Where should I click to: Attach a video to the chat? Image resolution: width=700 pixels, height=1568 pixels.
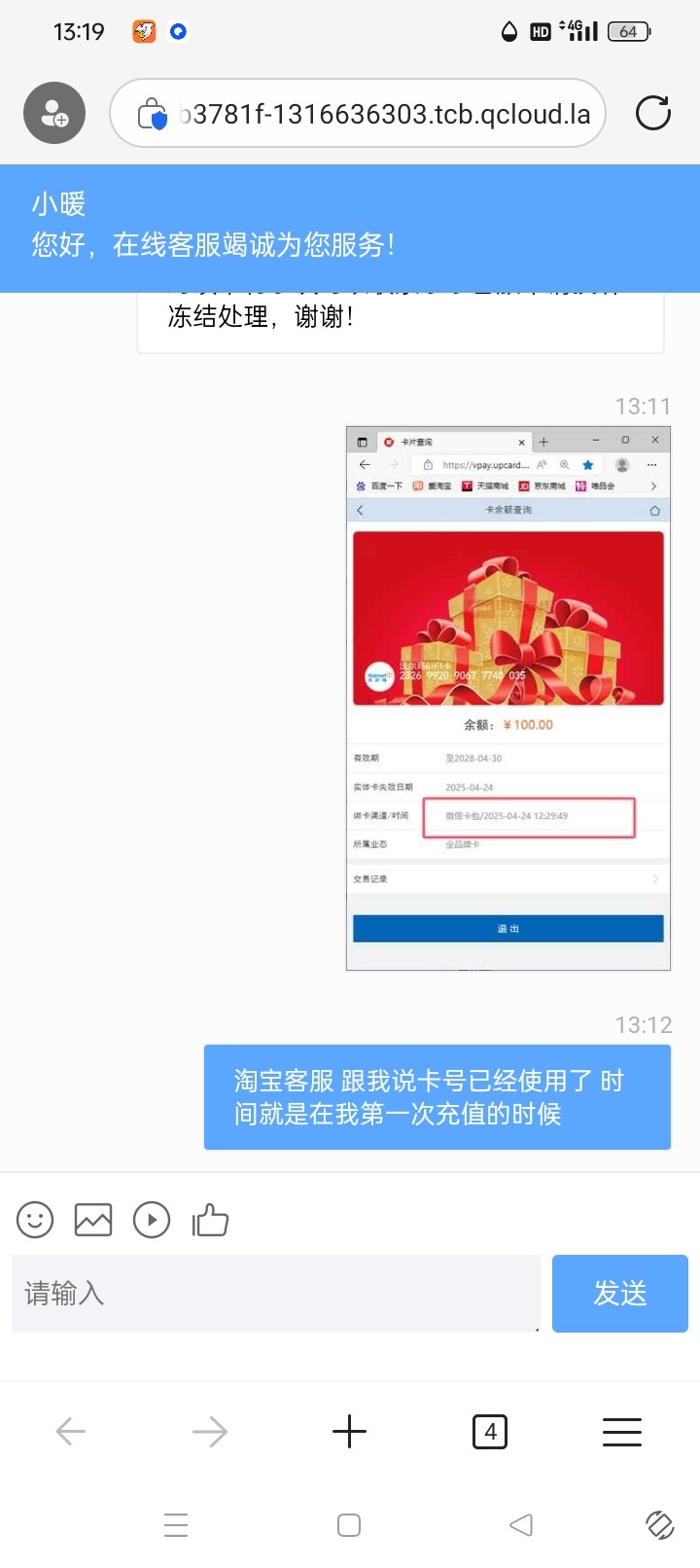click(x=152, y=1220)
